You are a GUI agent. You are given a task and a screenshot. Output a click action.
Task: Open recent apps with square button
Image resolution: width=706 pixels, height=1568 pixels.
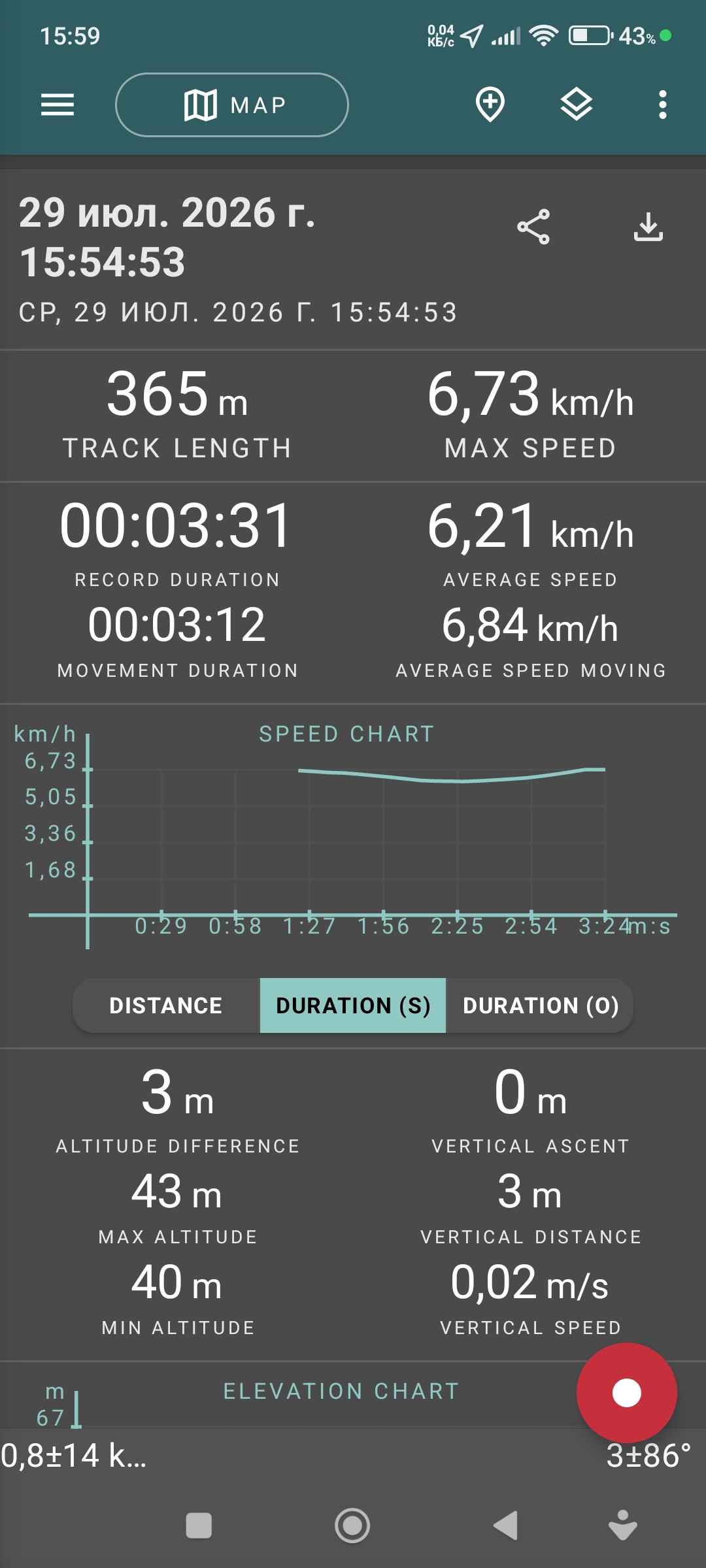click(x=199, y=1526)
